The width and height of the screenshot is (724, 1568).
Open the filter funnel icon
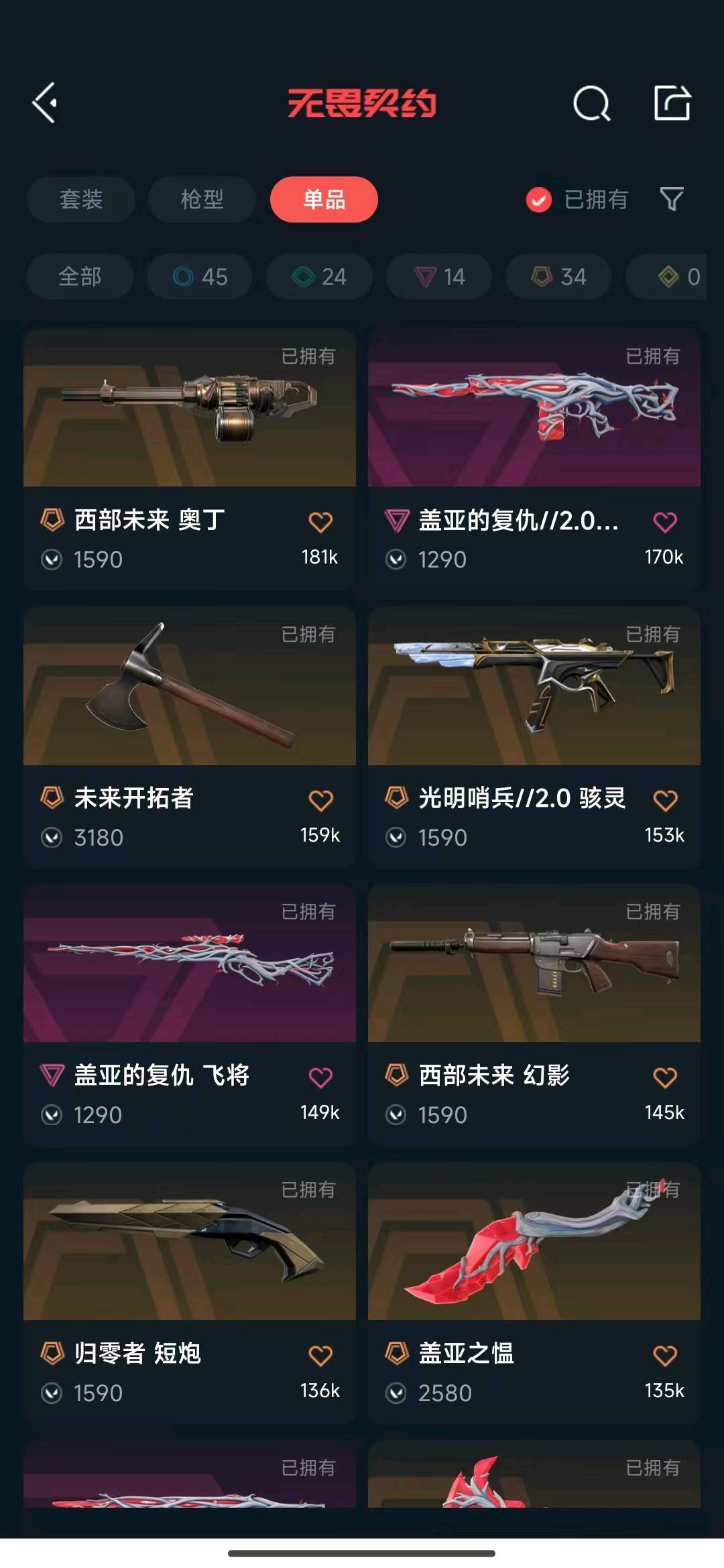(672, 199)
